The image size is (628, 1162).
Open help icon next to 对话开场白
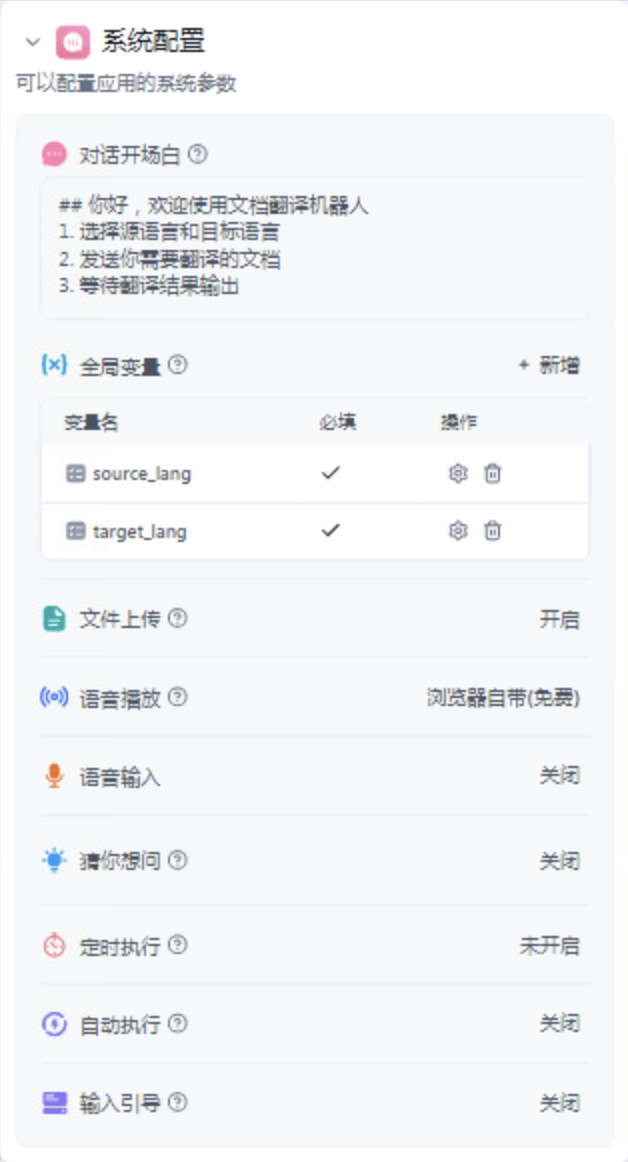197,154
